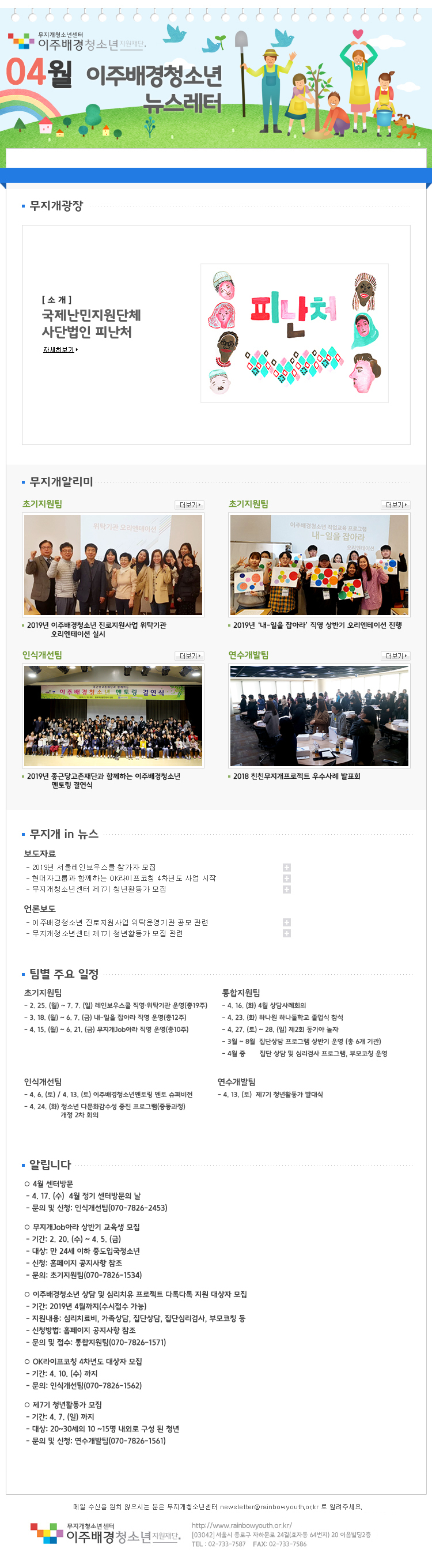The image size is (432, 1568).
Task: Expand plus icon for OK라이프코칭 4차년도 사업 시작
Action: [x=287, y=879]
